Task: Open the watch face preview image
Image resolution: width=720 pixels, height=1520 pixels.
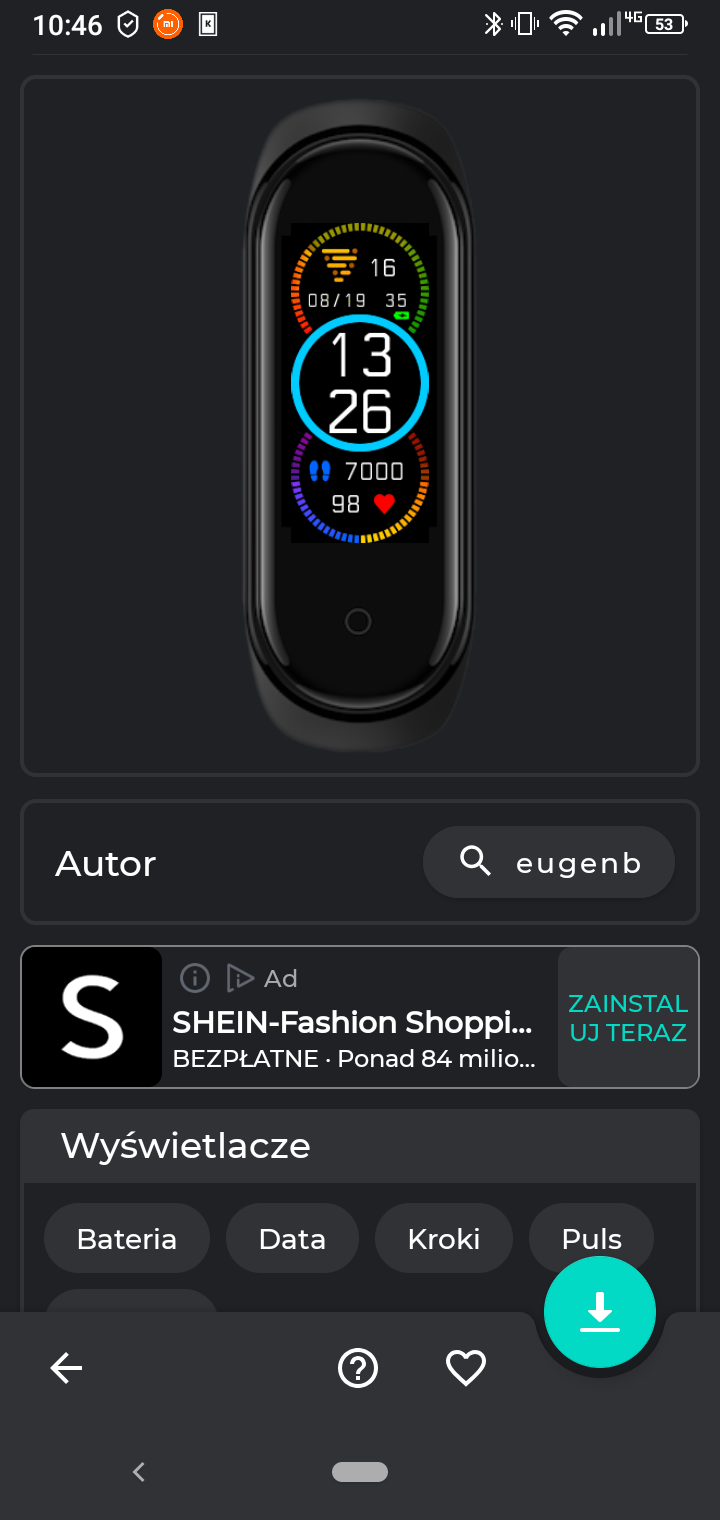Action: [359, 425]
